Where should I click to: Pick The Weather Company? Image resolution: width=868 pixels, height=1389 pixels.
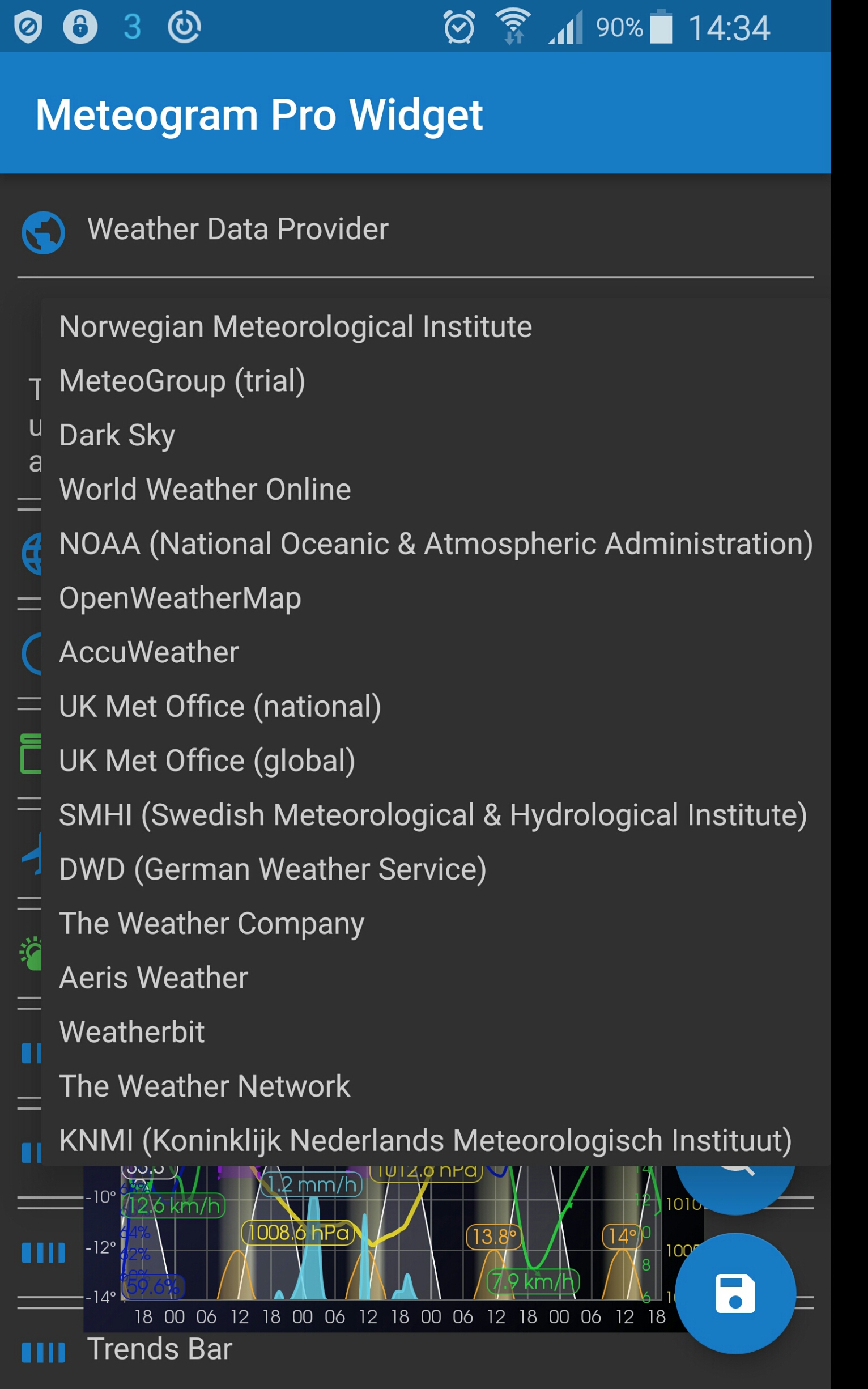(211, 923)
